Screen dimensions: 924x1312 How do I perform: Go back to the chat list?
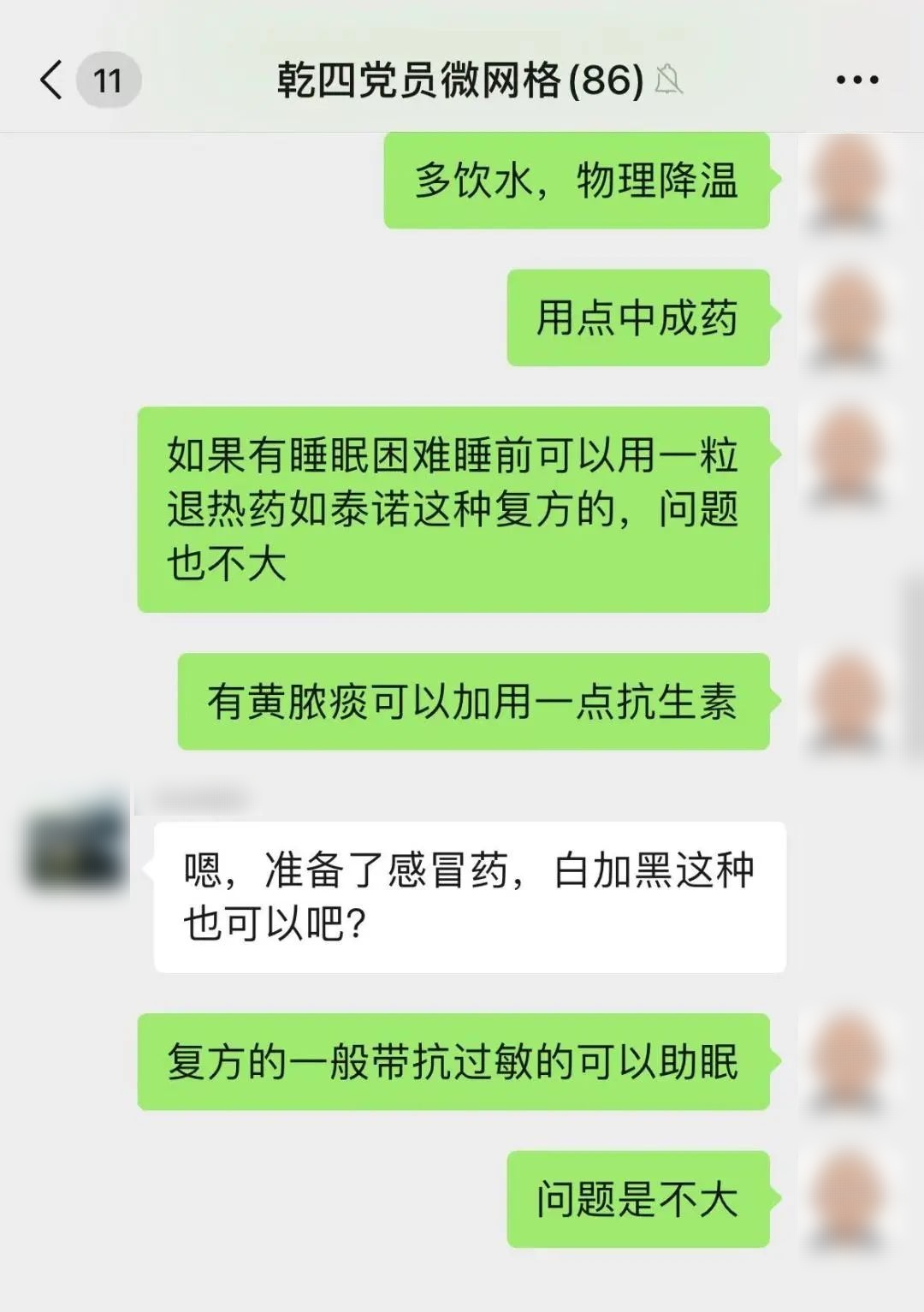(53, 80)
